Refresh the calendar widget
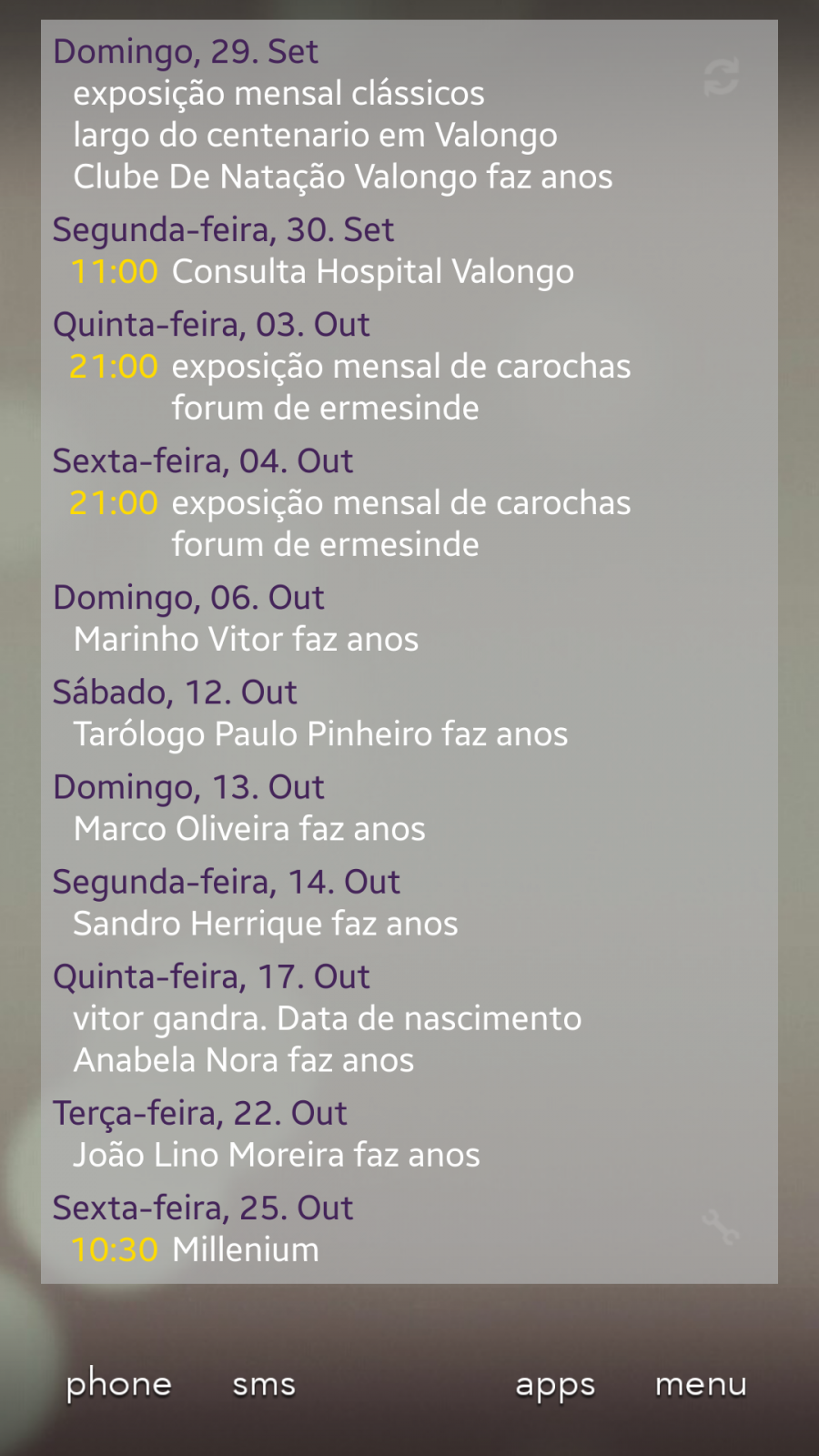819x1456 pixels. pos(721,77)
